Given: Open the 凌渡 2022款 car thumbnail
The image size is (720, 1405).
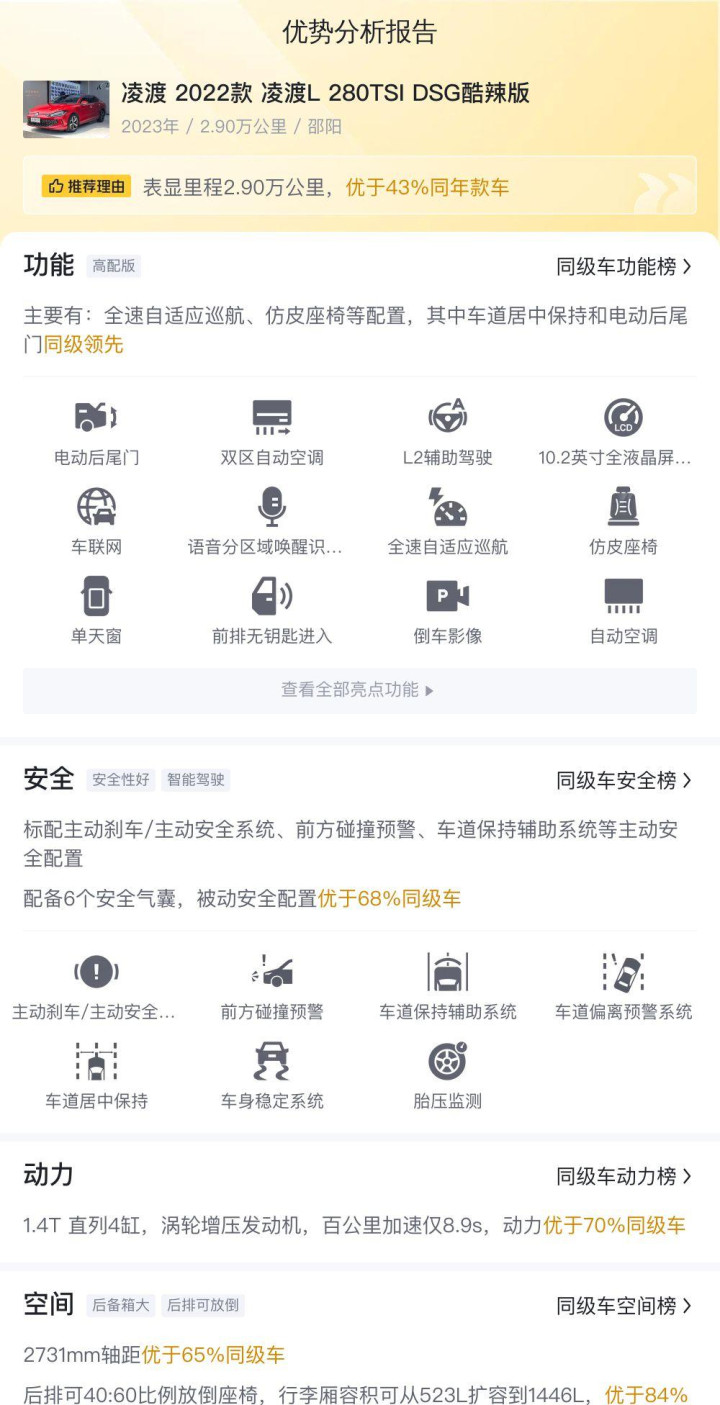Looking at the screenshot, I should 66,108.
